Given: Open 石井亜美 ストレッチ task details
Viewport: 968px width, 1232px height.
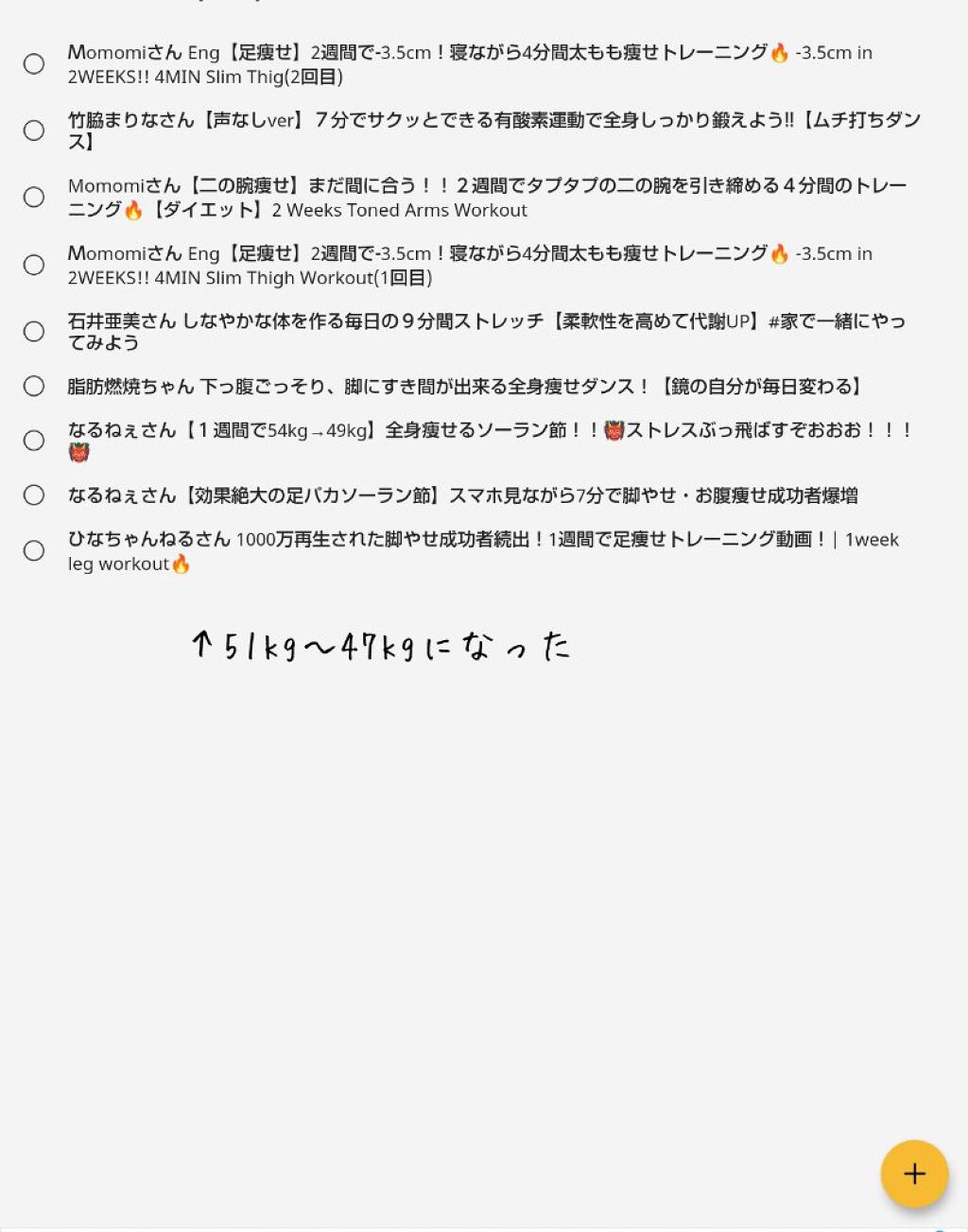Looking at the screenshot, I should click(x=487, y=332).
